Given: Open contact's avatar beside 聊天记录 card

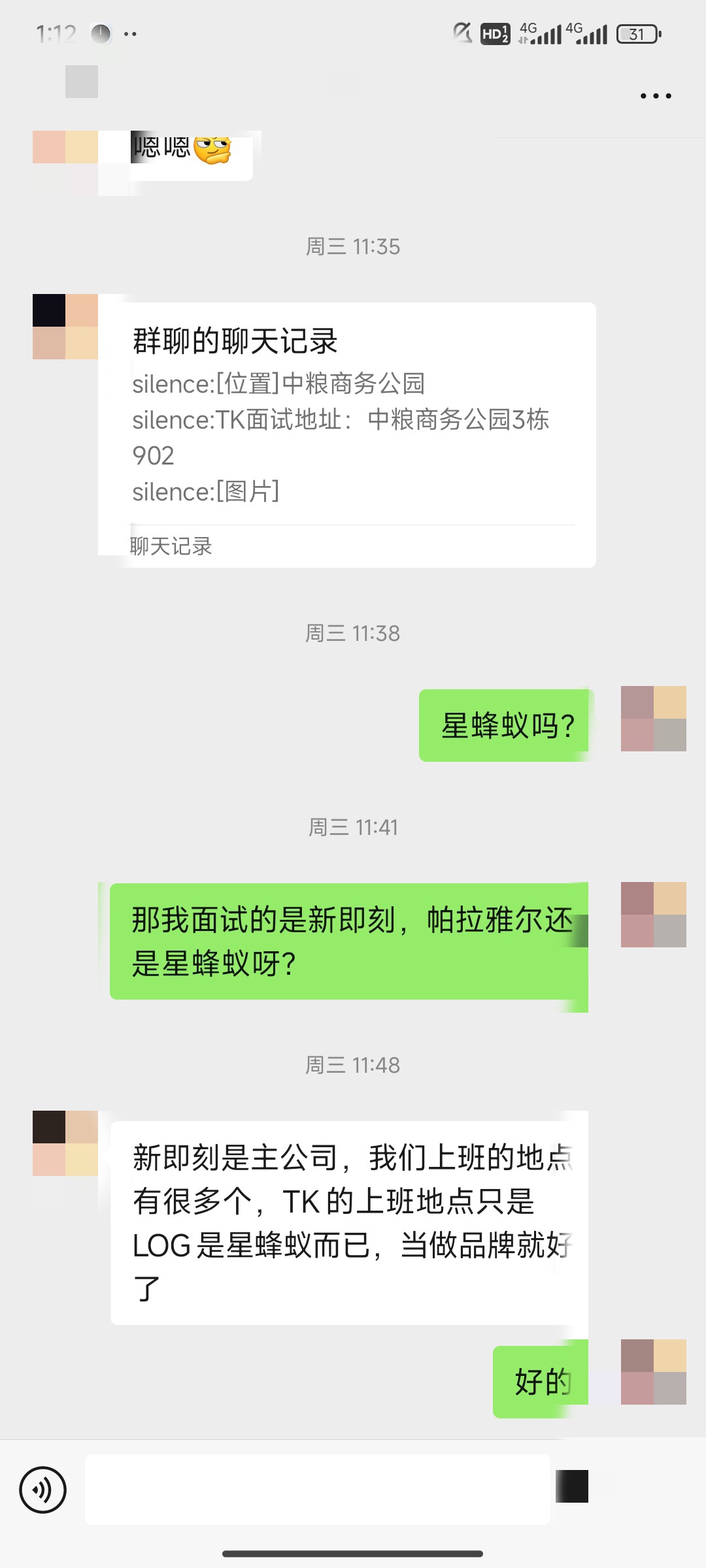Looking at the screenshot, I should pos(65,327).
